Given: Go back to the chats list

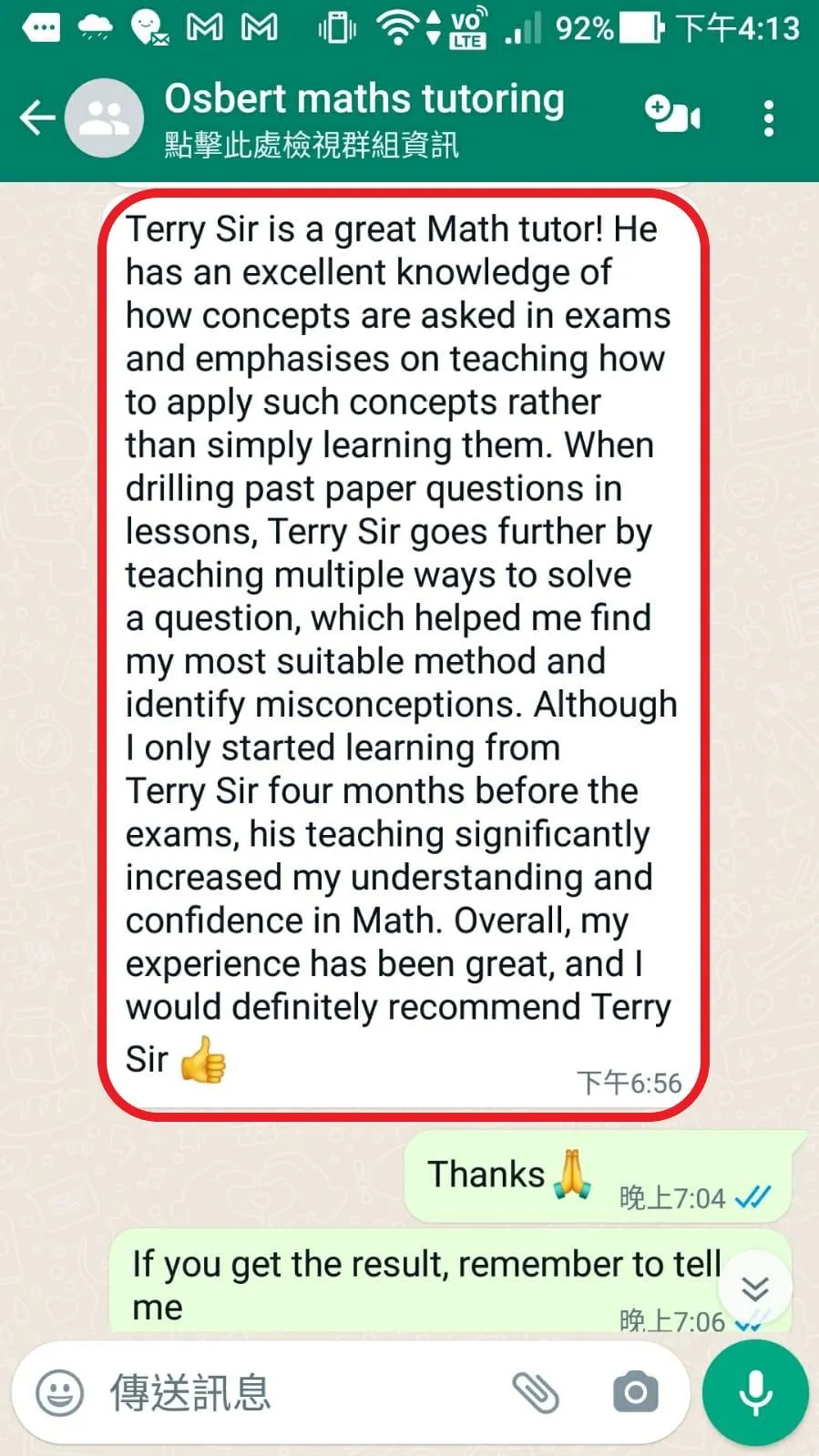Looking at the screenshot, I should click(36, 118).
